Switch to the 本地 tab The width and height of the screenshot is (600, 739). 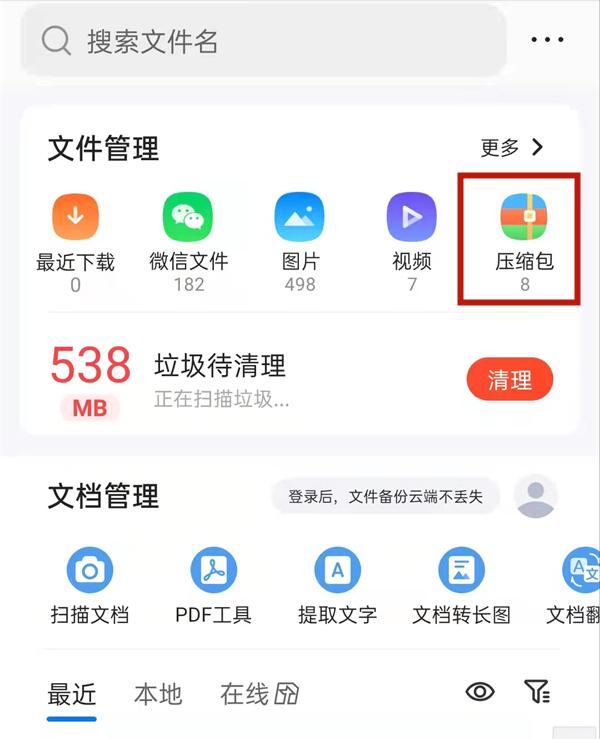coord(158,694)
